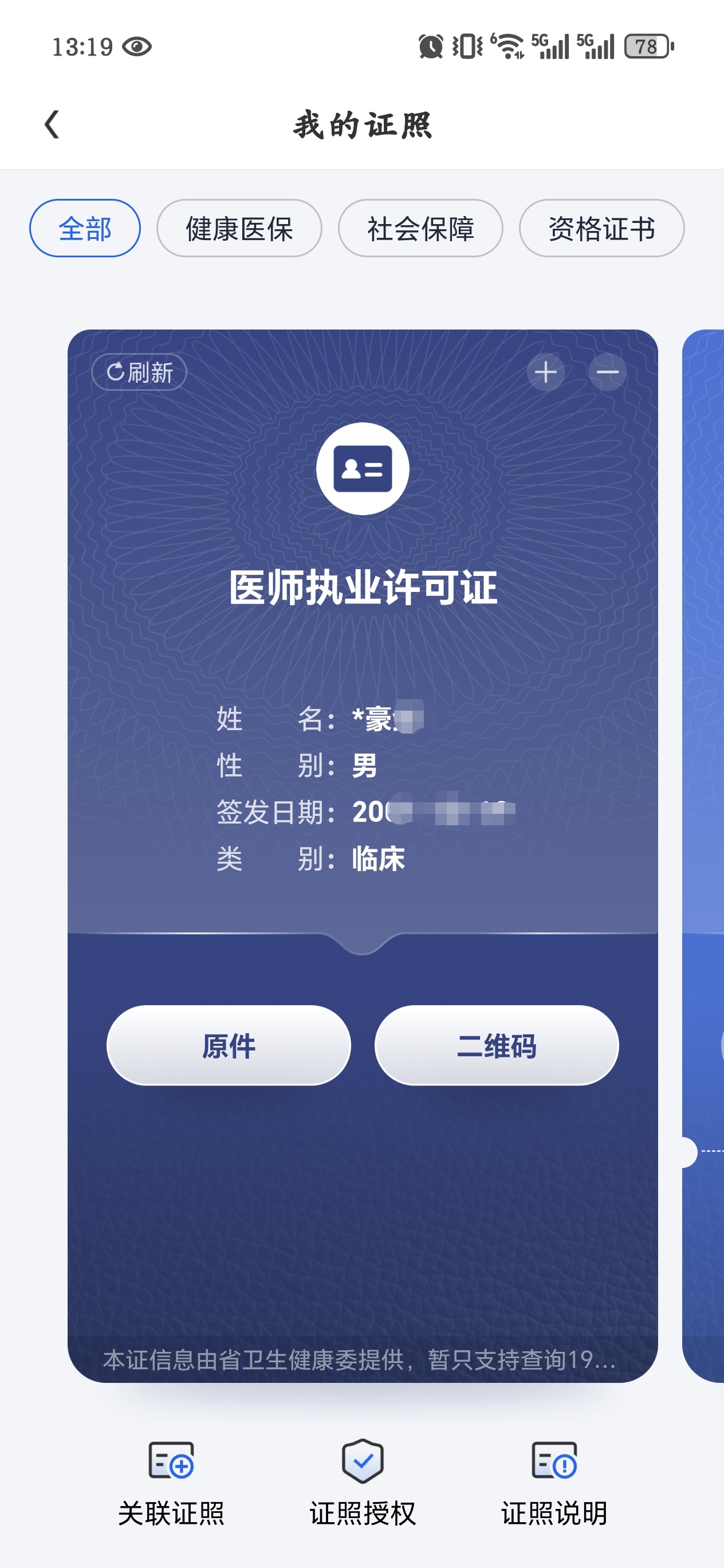The height and width of the screenshot is (1568, 724).
Task: Select the 全部 filter chip
Action: pos(85,229)
